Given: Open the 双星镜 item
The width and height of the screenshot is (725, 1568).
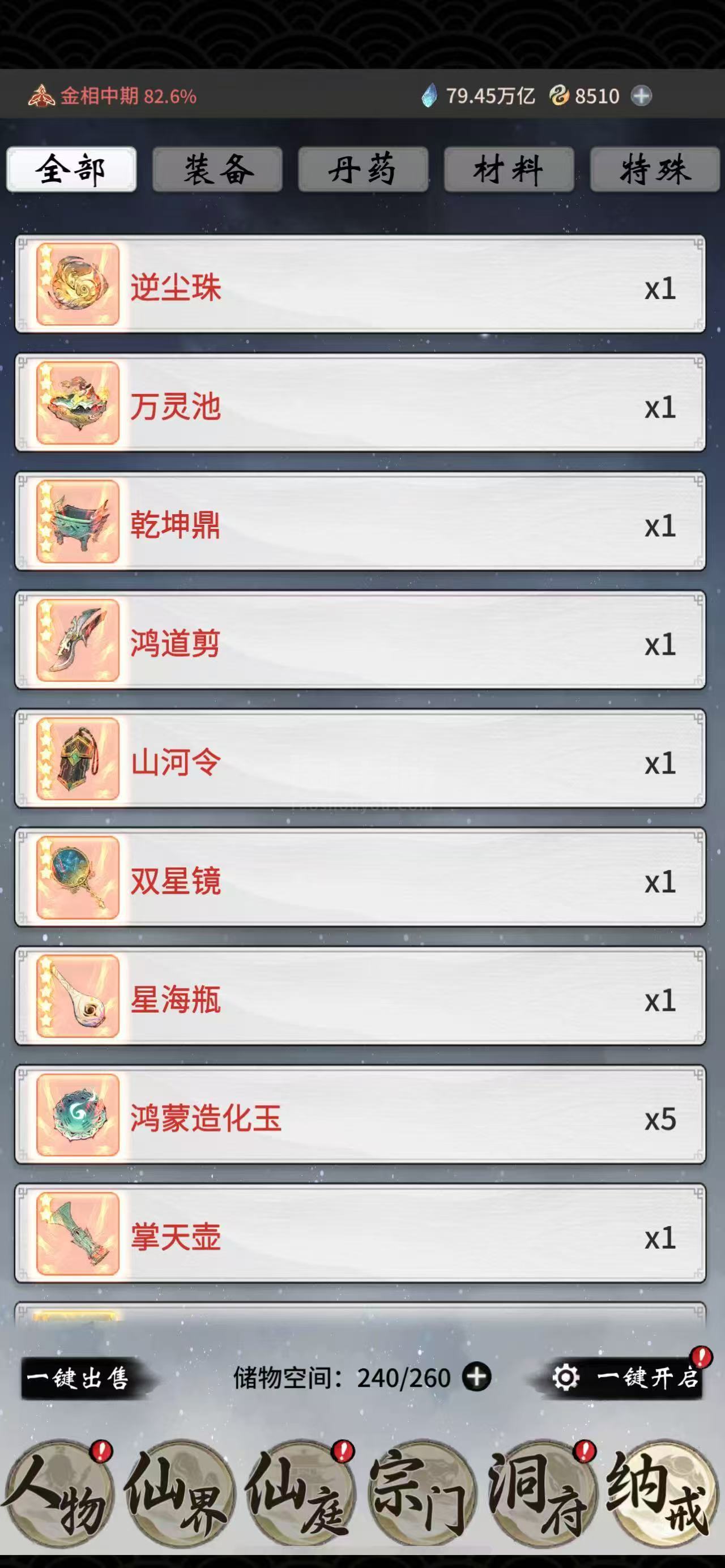Looking at the screenshot, I should click(359, 878).
